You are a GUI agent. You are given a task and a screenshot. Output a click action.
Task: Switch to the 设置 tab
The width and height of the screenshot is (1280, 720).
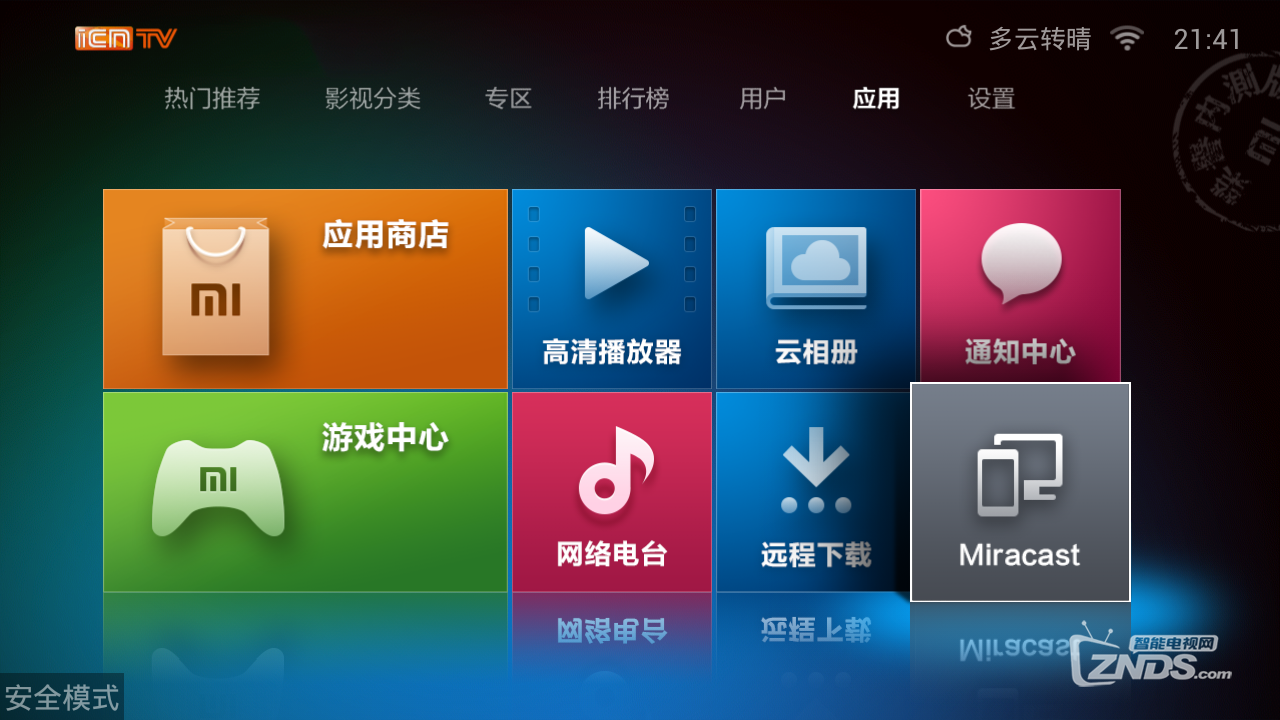tap(991, 99)
